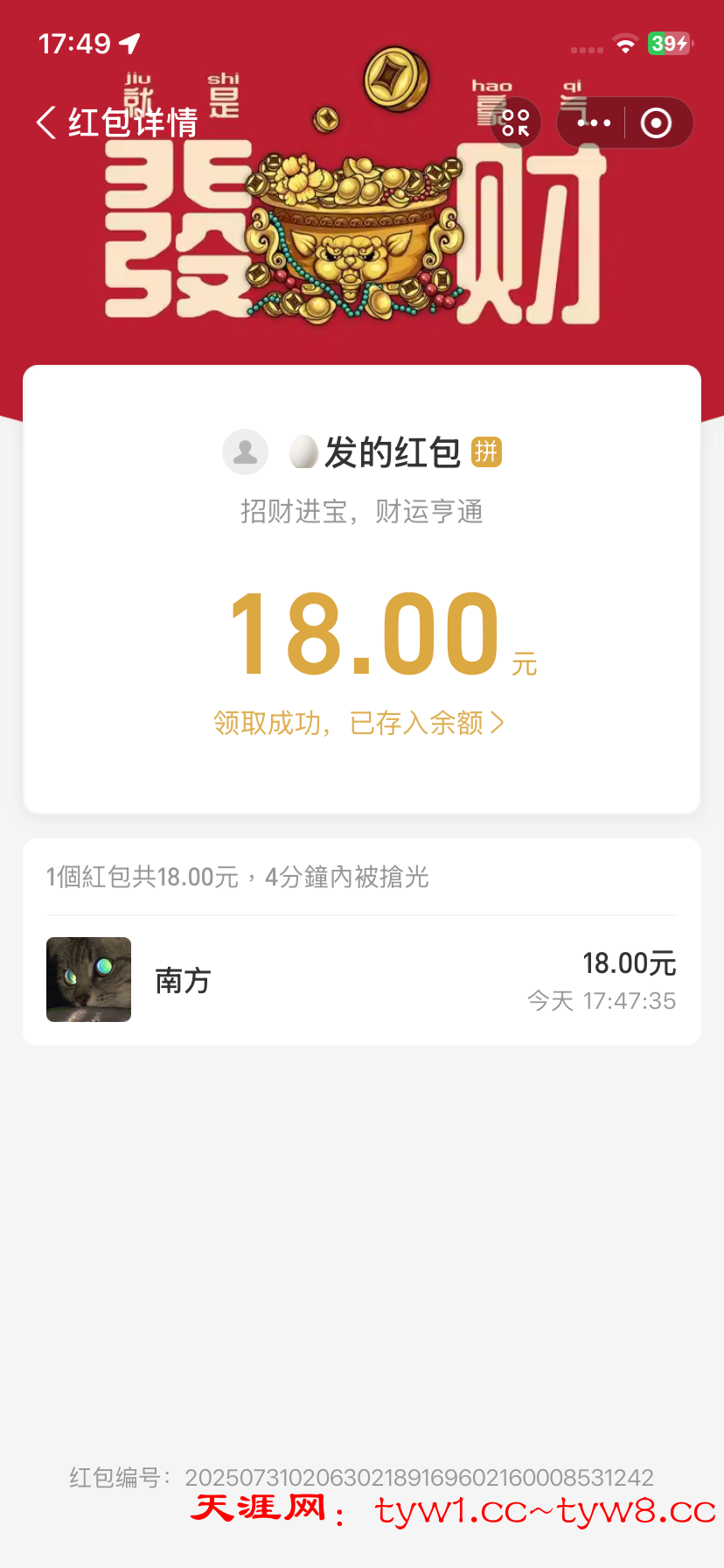724x1568 pixels.
Task: Tap the back chevron beside 红包详情
Action: coord(45,123)
